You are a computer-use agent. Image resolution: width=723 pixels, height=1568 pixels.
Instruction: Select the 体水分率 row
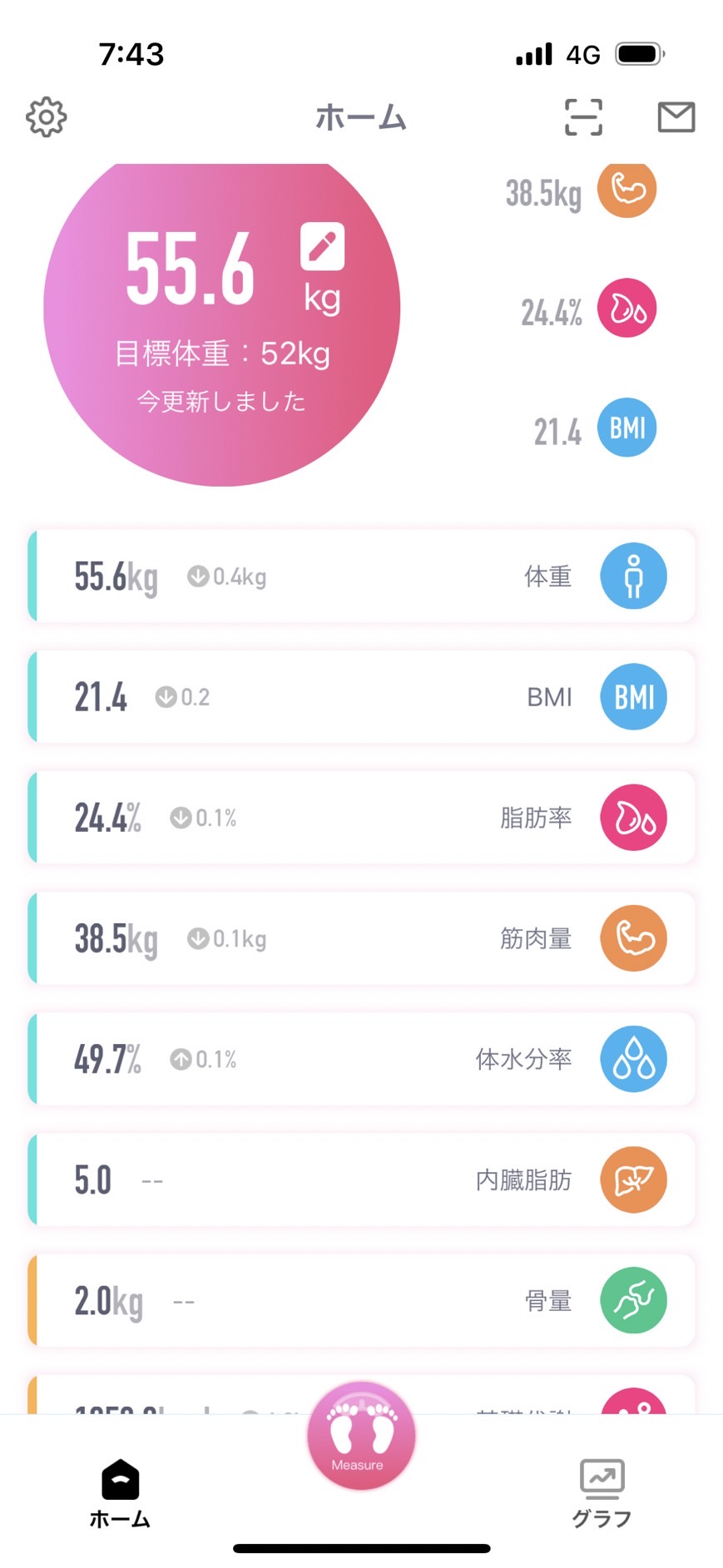pyautogui.click(x=362, y=1059)
